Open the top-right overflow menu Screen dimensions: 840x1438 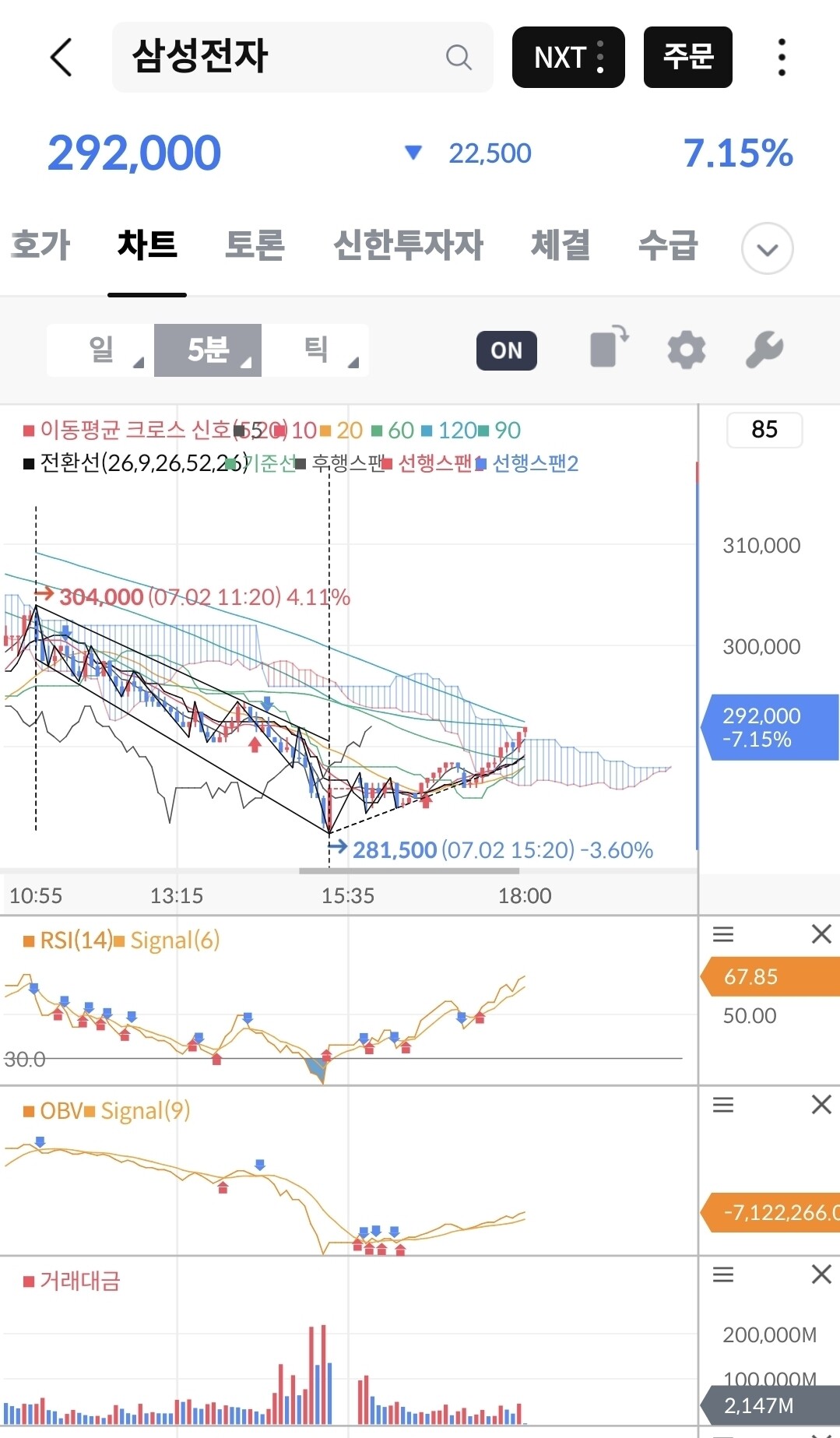point(782,57)
